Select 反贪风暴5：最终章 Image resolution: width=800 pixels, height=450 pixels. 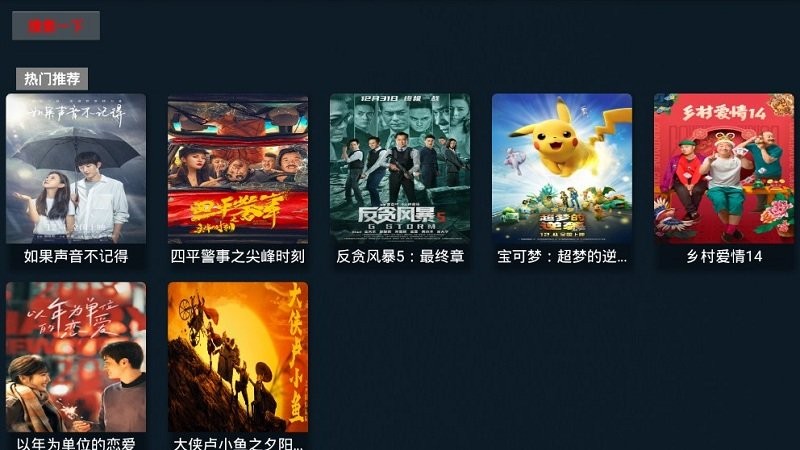[x=400, y=170]
